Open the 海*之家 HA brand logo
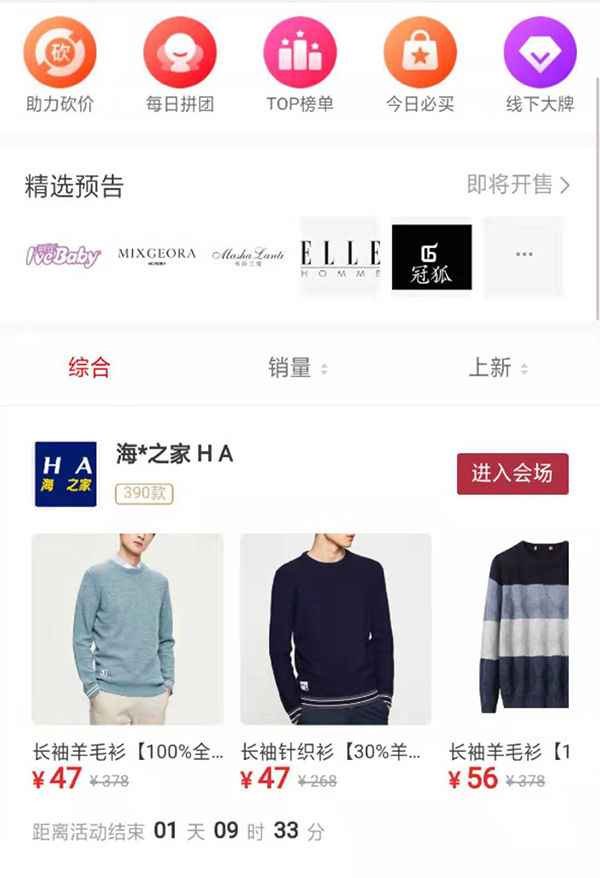The width and height of the screenshot is (600, 878). (65, 474)
